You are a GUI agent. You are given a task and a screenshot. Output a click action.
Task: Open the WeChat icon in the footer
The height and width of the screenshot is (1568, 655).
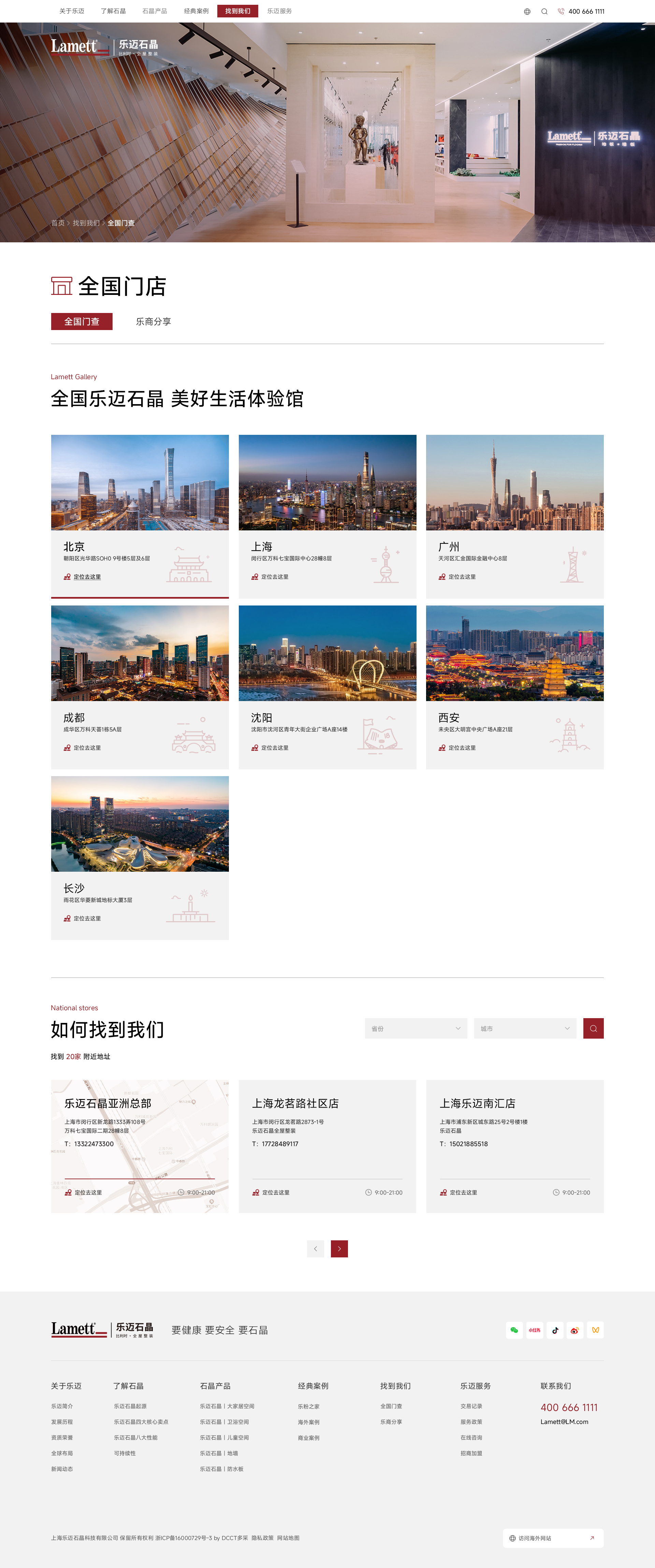514,1330
